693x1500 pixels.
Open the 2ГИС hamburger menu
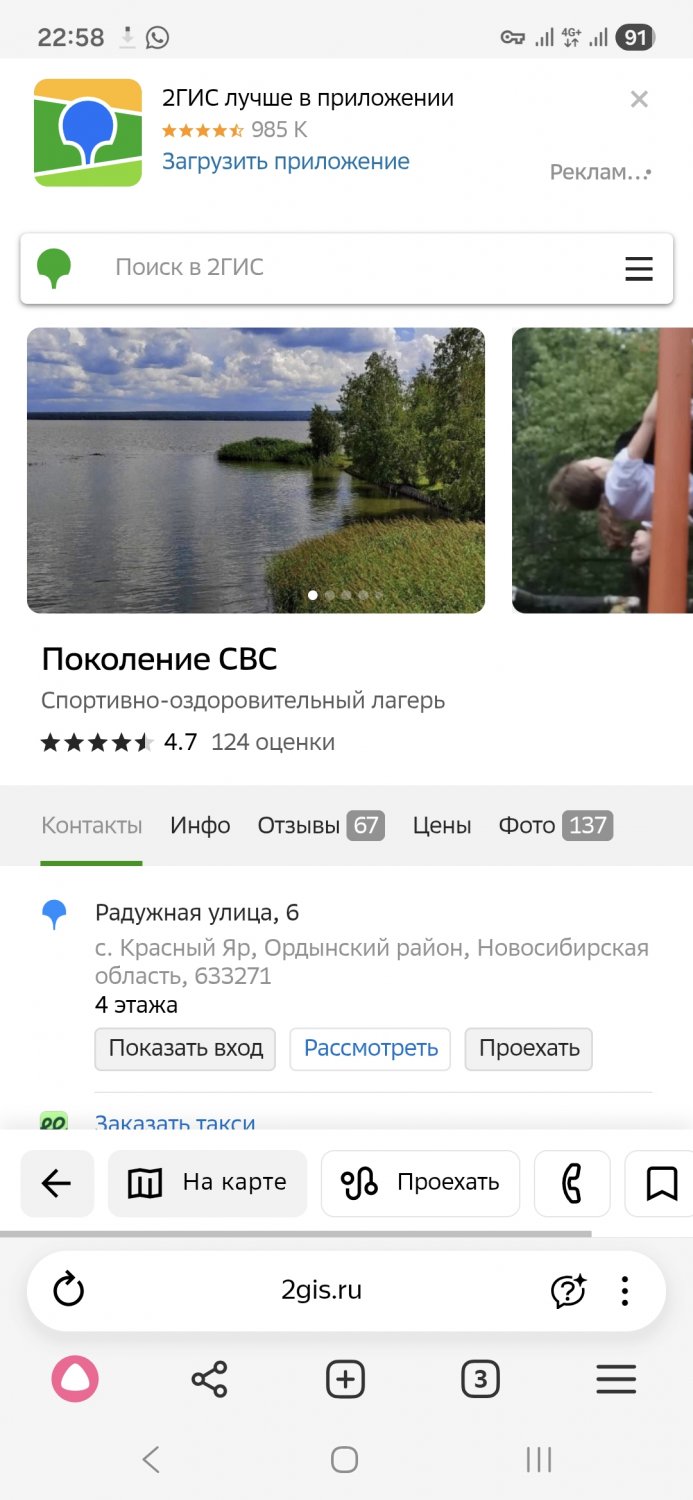[638, 268]
